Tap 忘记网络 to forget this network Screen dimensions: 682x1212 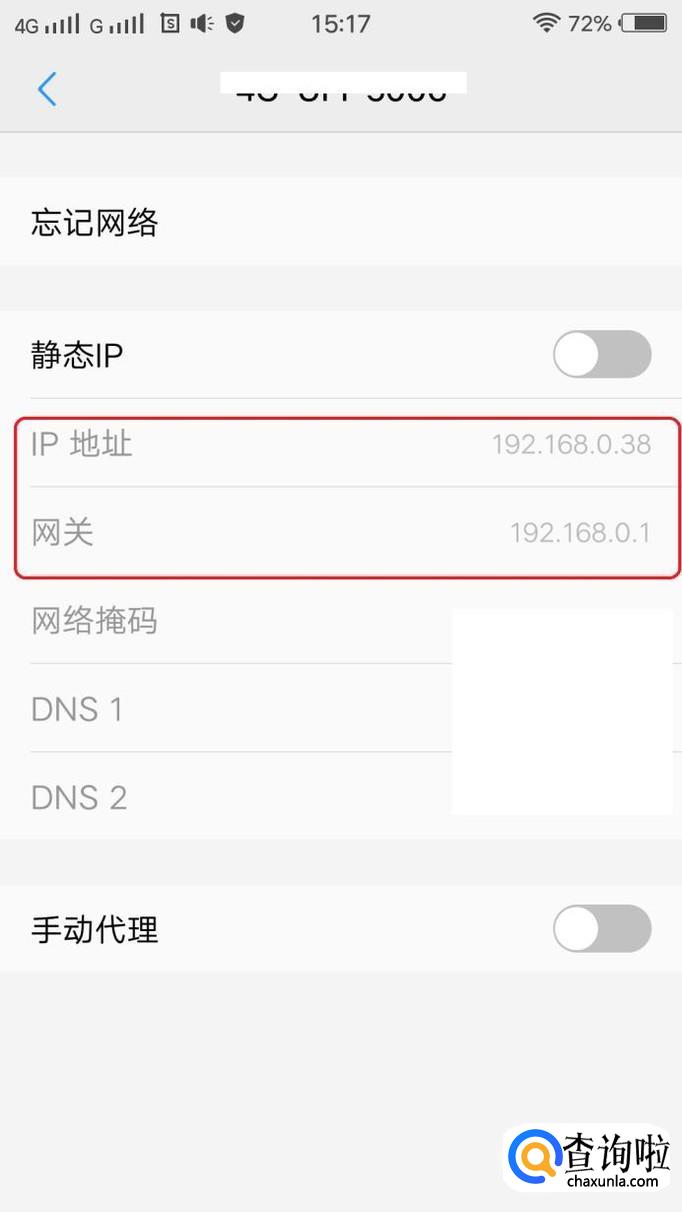coord(341,222)
